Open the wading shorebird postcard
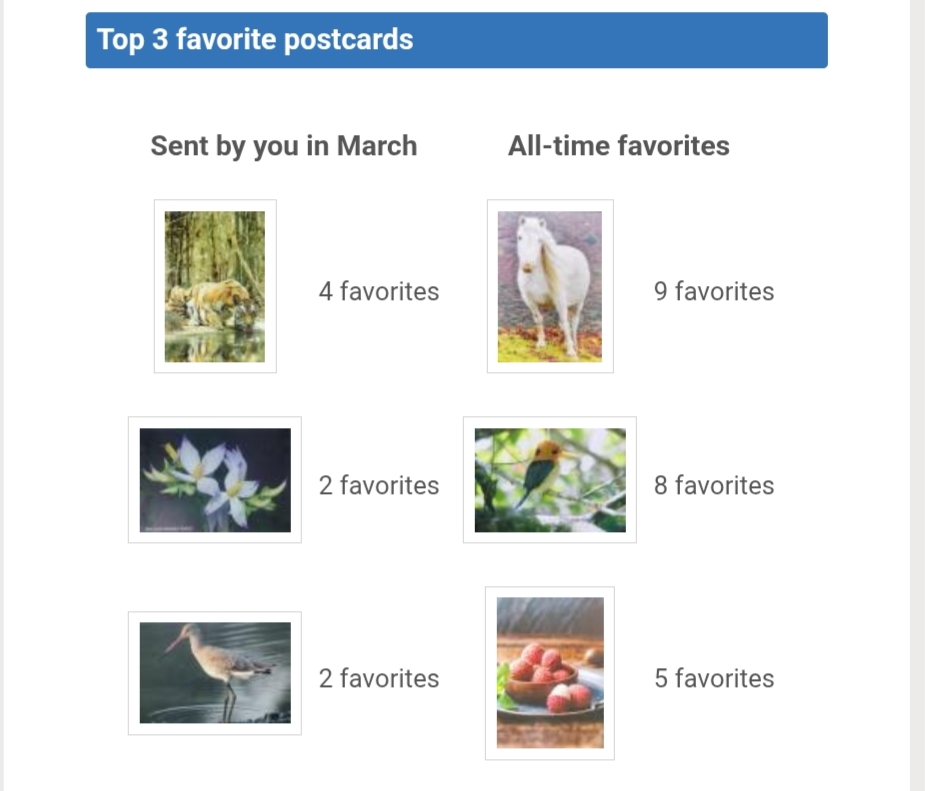 tap(215, 673)
